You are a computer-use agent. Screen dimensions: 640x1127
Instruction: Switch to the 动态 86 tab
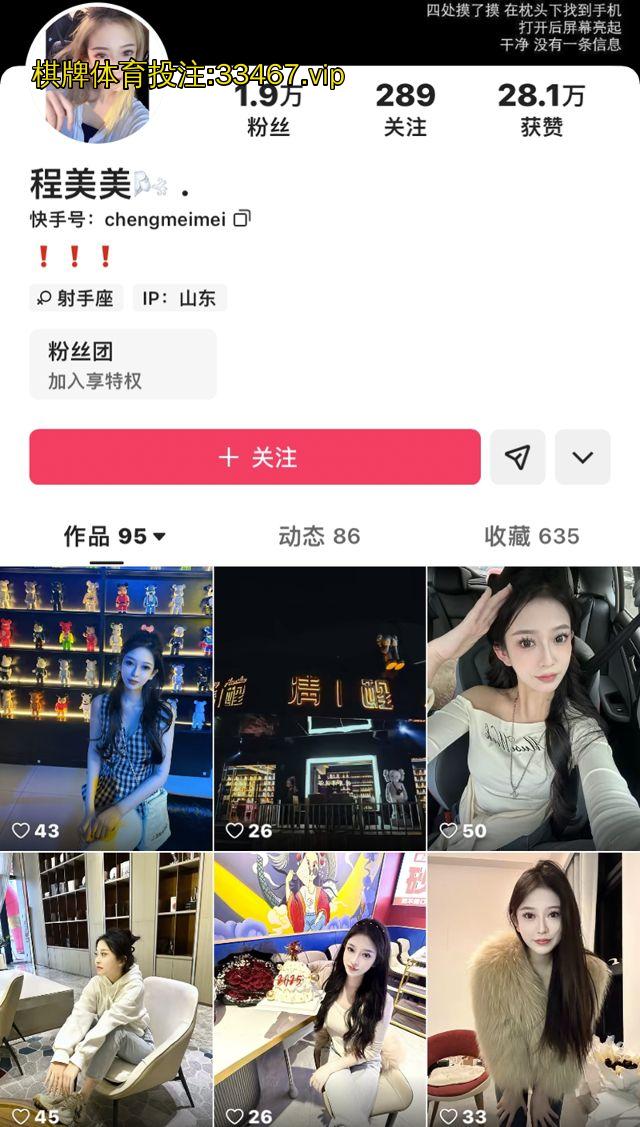(x=319, y=536)
